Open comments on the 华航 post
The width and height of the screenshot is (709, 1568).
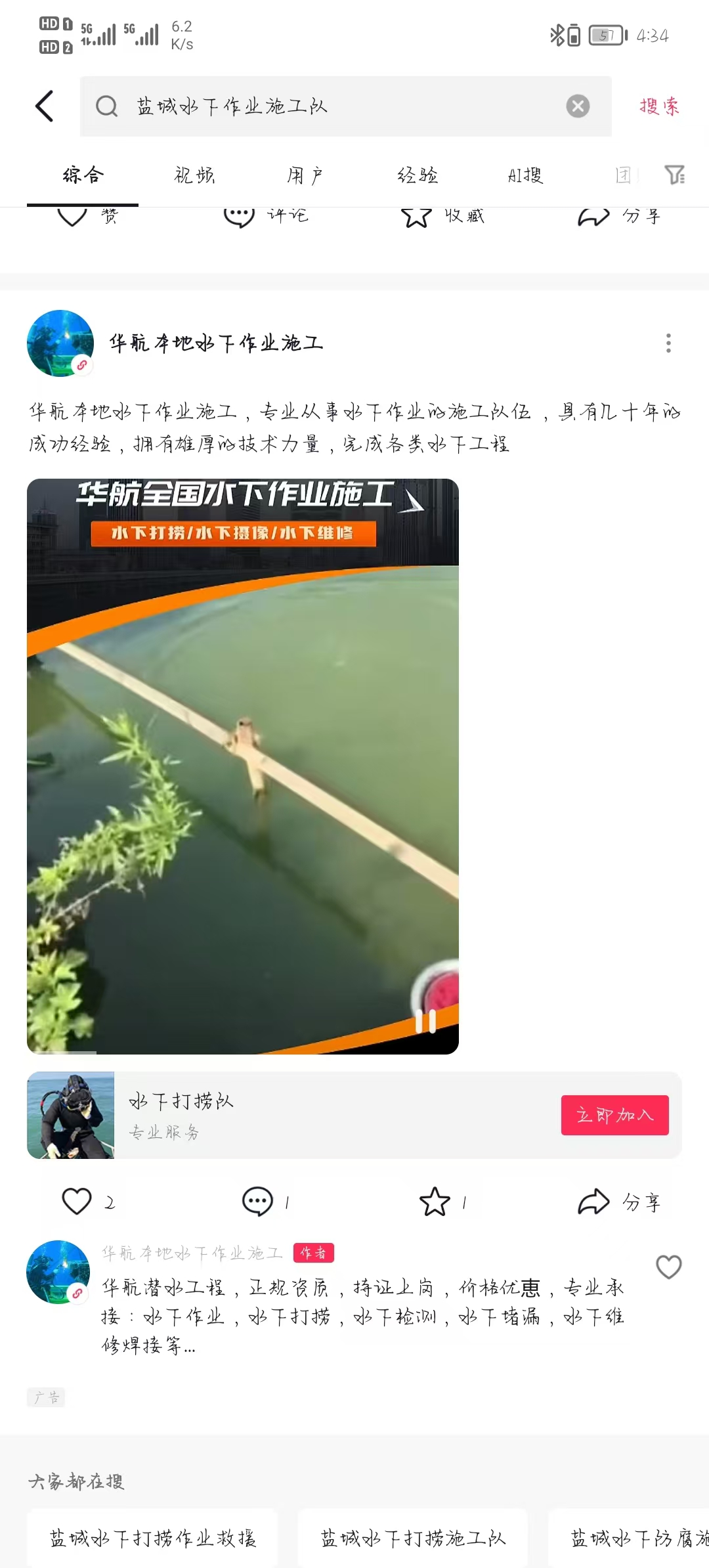point(257,1202)
